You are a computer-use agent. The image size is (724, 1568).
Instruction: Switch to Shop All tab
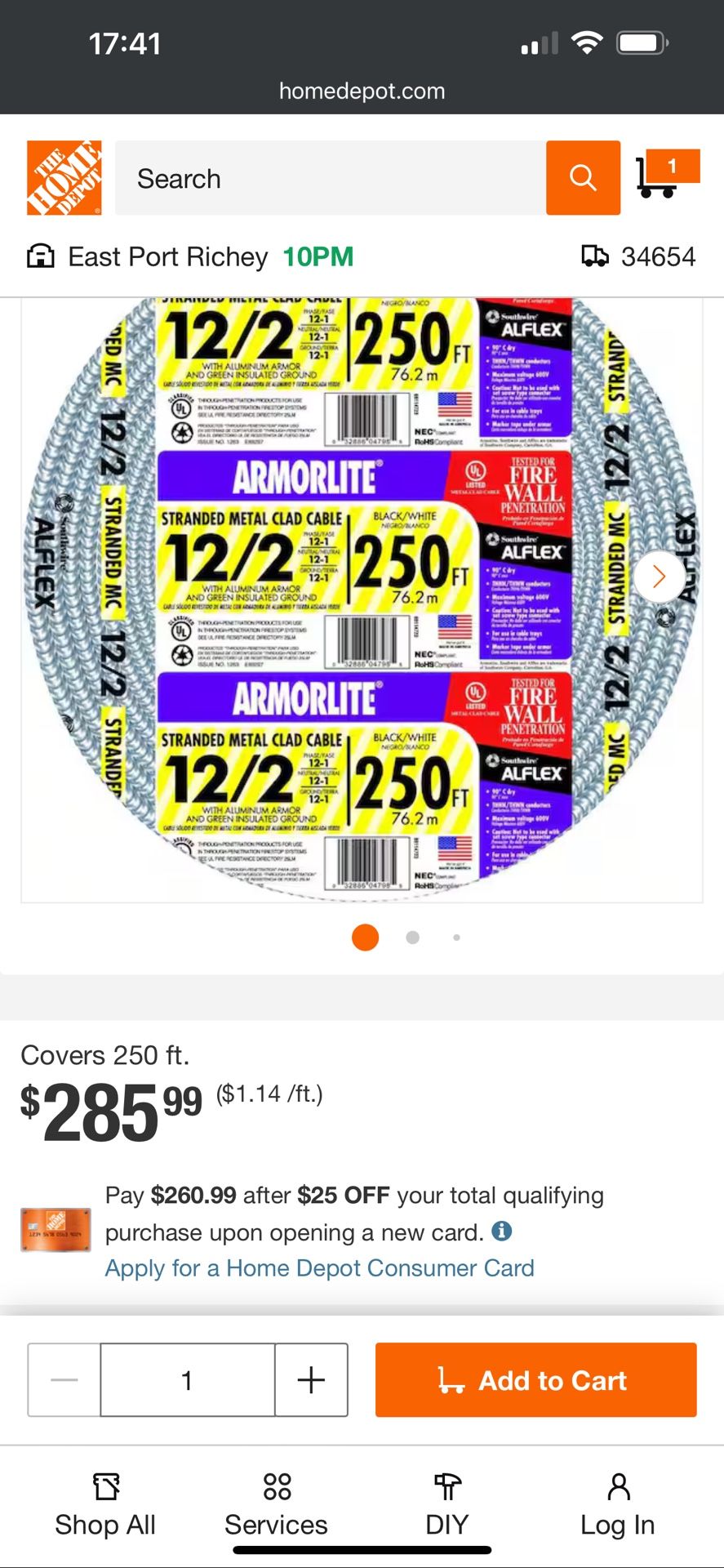[x=105, y=1505]
